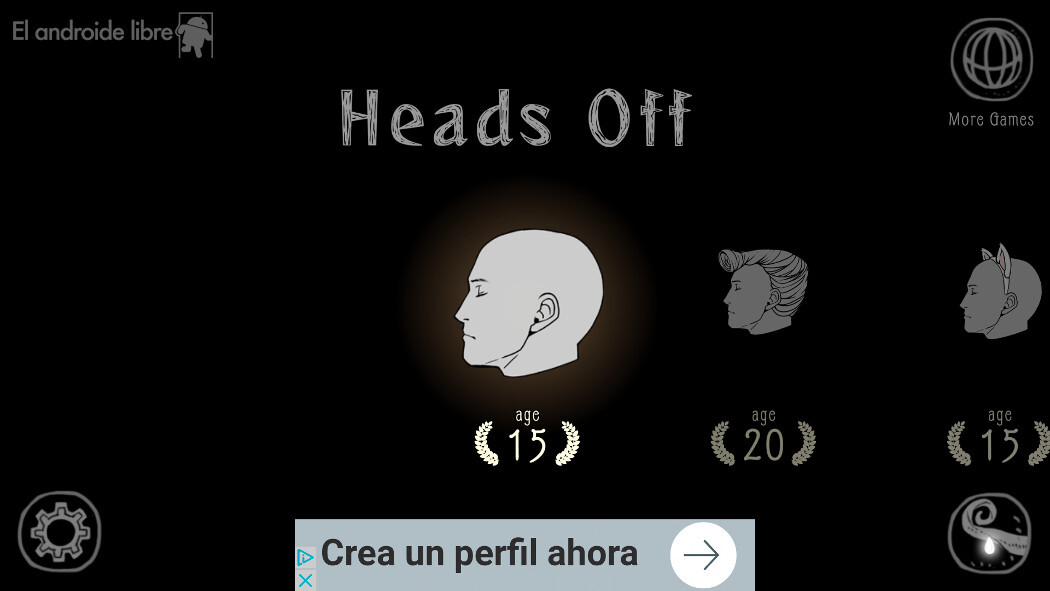1050x591 pixels.
Task: Open the More Games globe icon
Action: (x=990, y=60)
